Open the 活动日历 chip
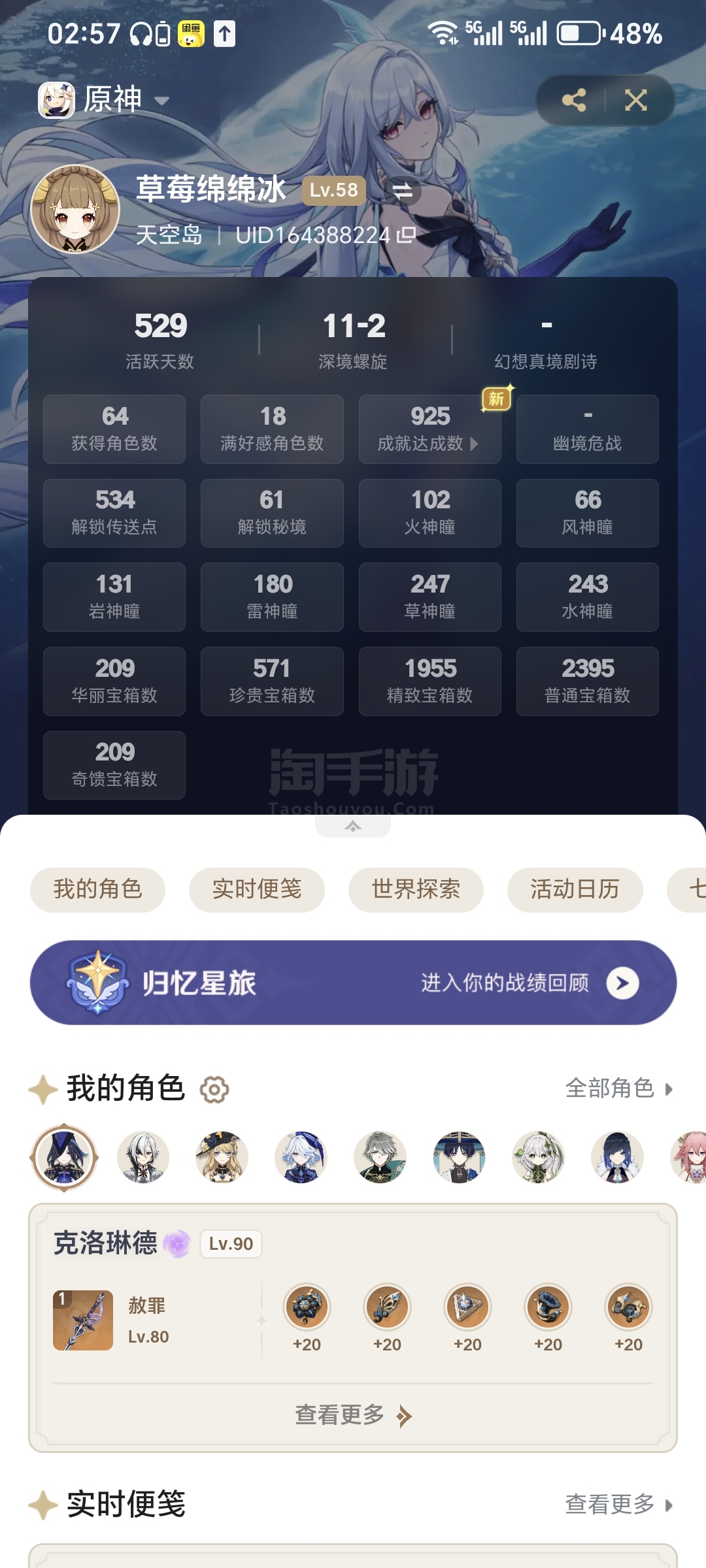Image resolution: width=706 pixels, height=1568 pixels. pos(575,889)
